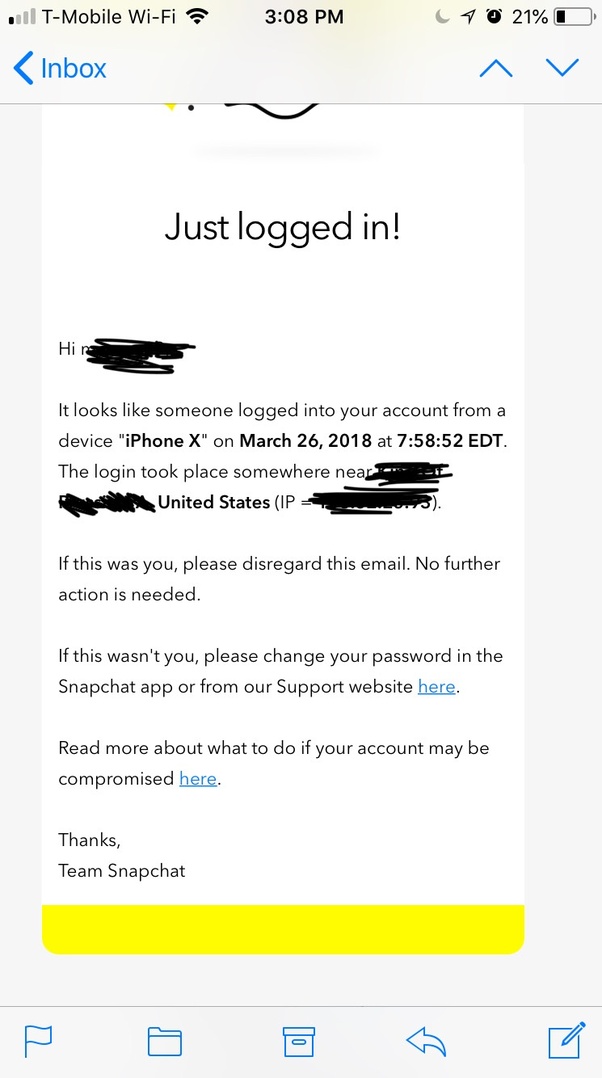Go back to the Inbox
Image resolution: width=602 pixels, height=1078 pixels.
point(60,68)
